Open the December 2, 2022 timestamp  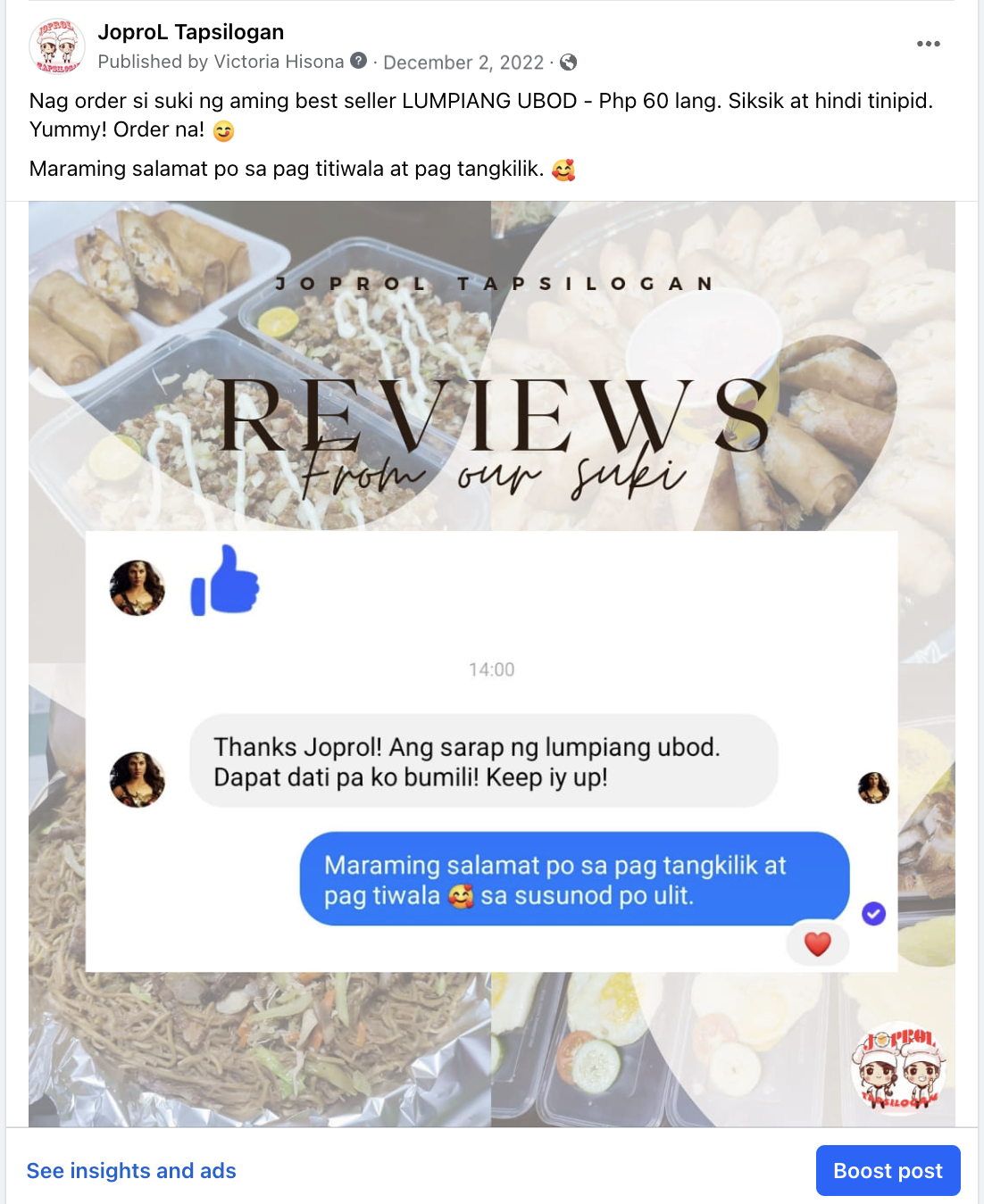[463, 62]
